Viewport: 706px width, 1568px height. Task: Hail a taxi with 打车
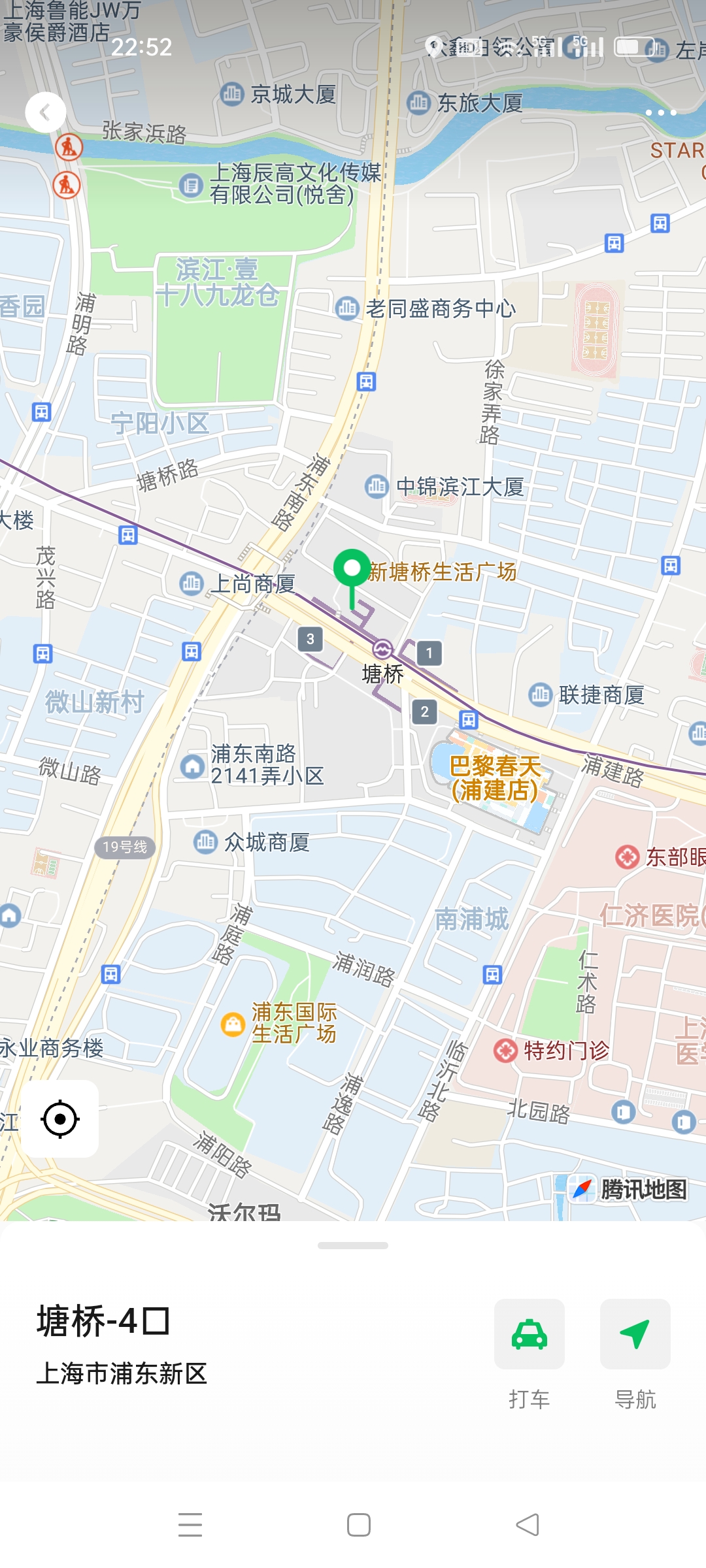click(529, 1334)
